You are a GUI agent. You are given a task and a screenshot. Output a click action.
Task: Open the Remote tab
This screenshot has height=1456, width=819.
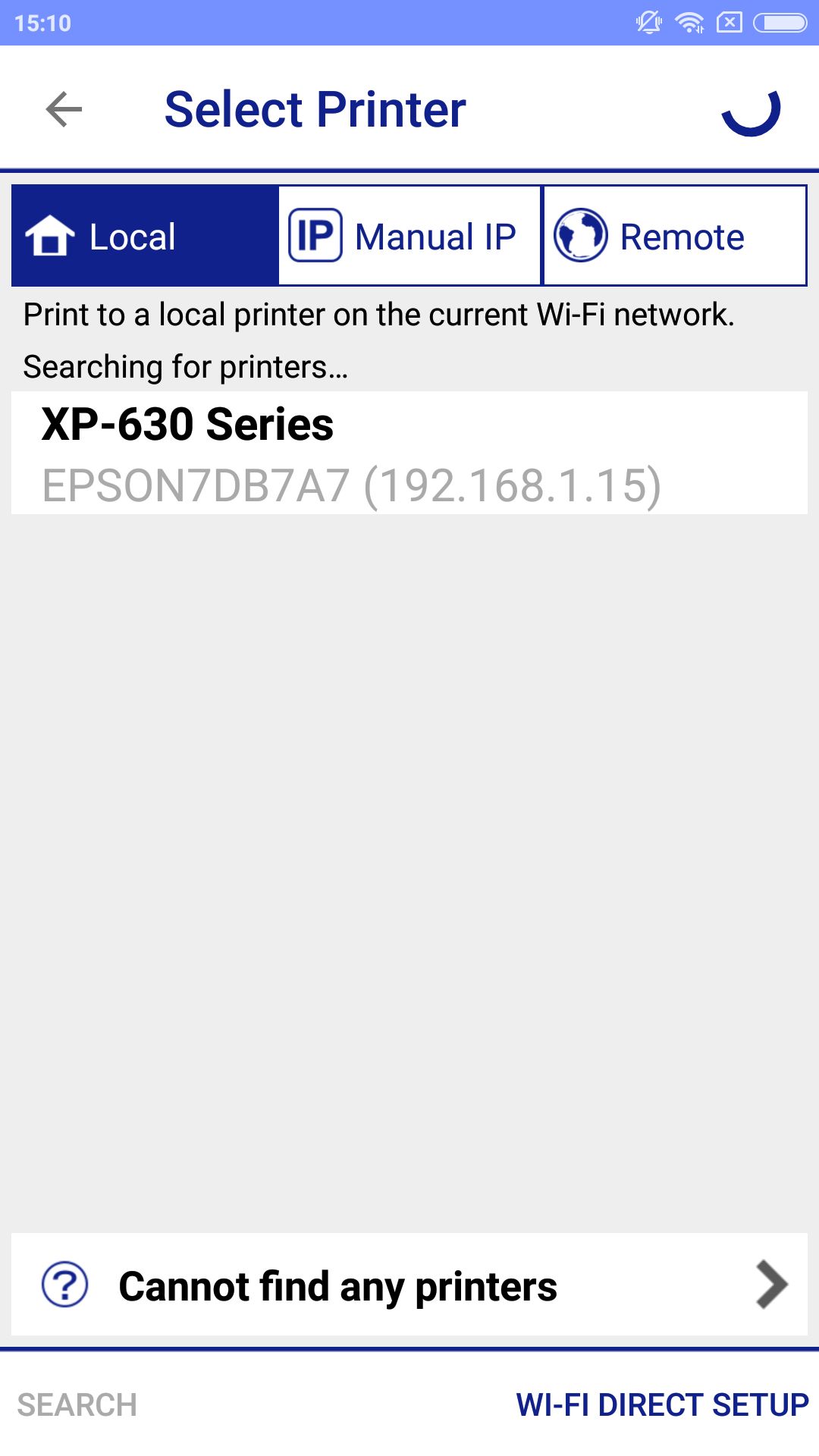tap(675, 236)
